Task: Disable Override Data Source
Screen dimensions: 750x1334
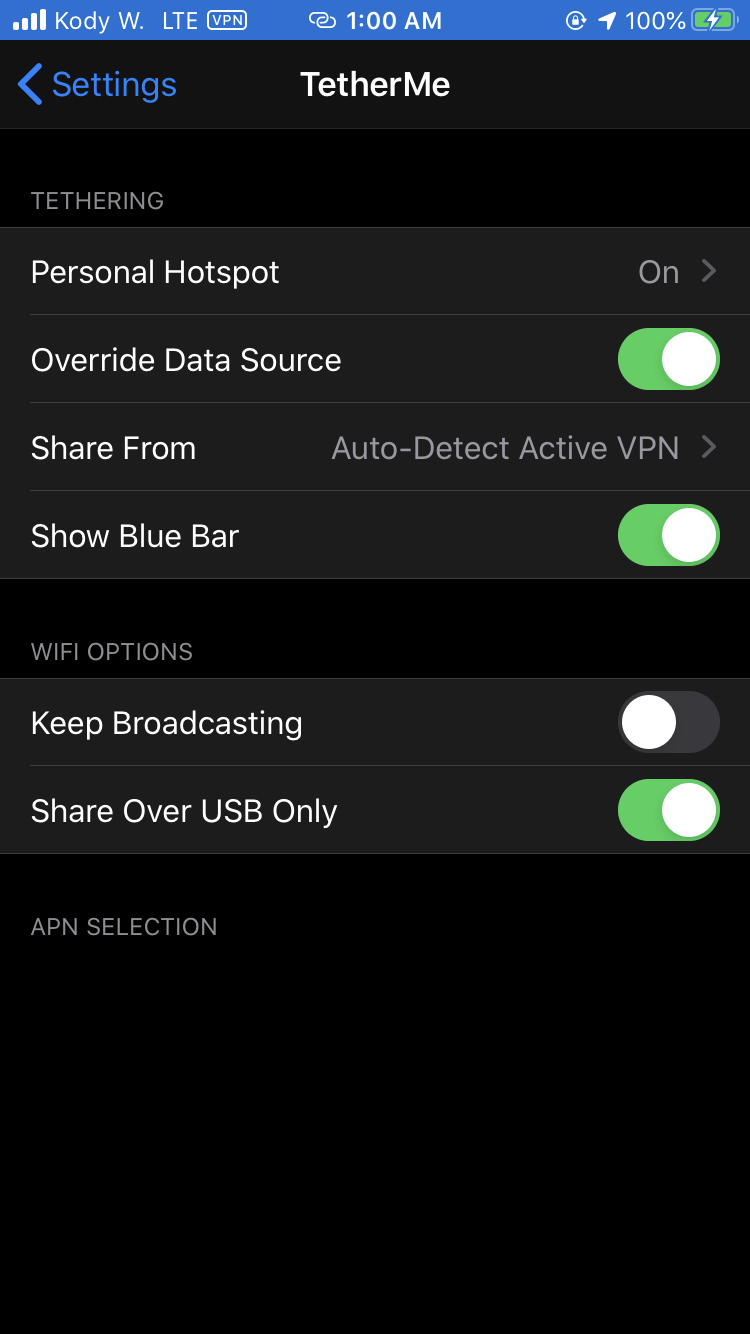Action: pyautogui.click(x=668, y=360)
